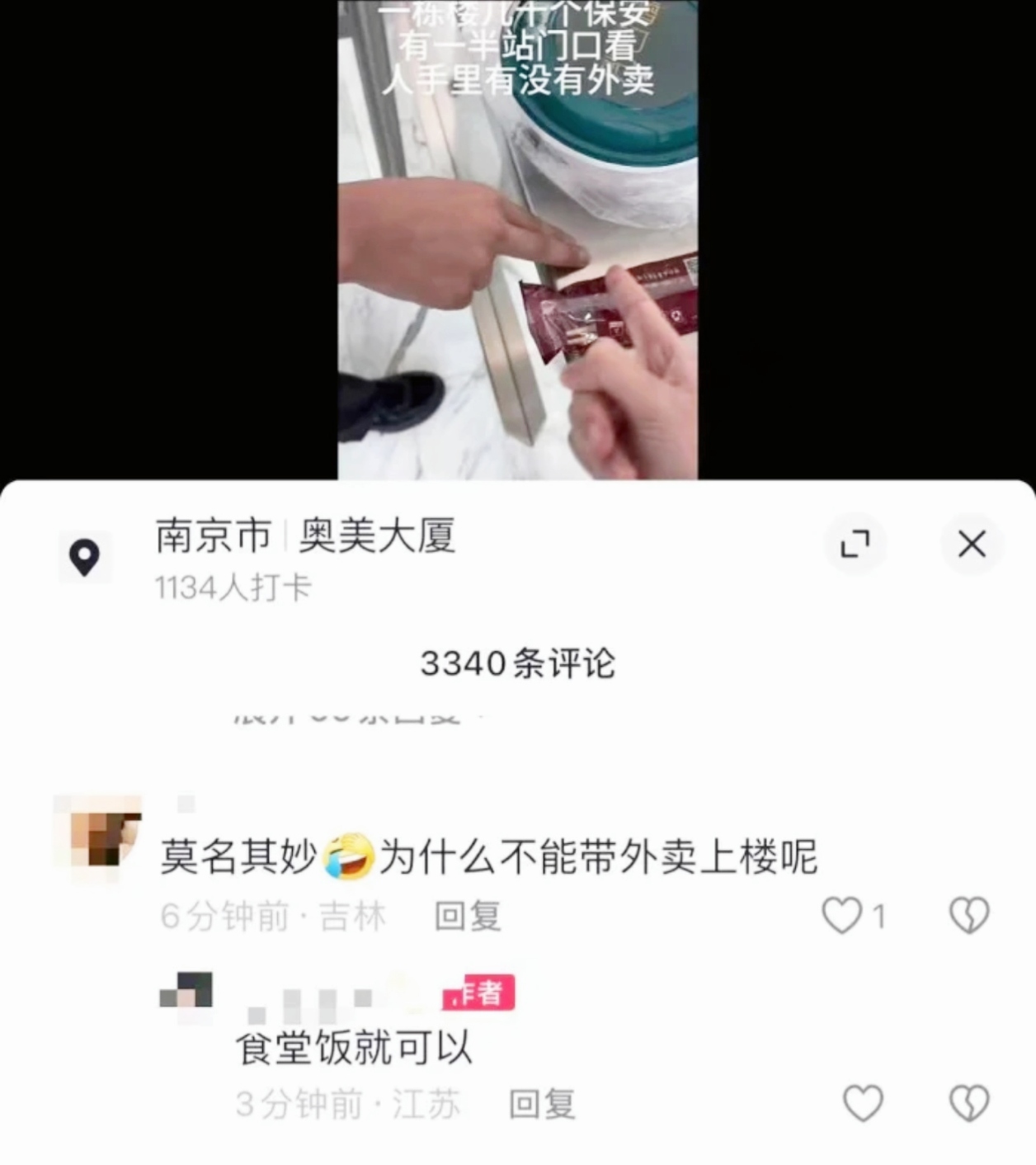Like the comment 莫名其妙为什么不能带外卖上楼呢
The image size is (1036, 1165).
(x=842, y=916)
